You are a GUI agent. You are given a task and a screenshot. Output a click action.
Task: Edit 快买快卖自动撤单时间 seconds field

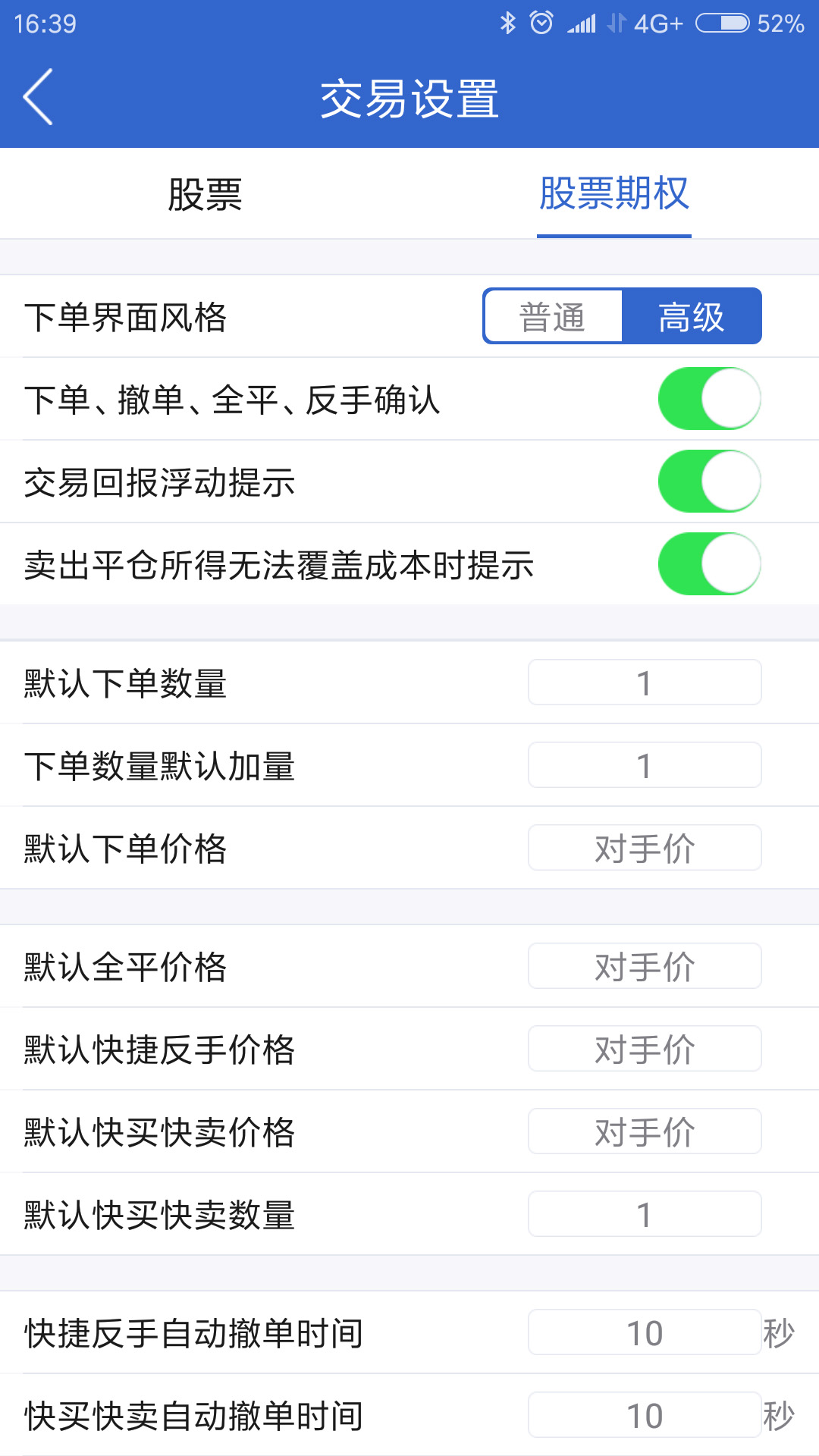645,1415
